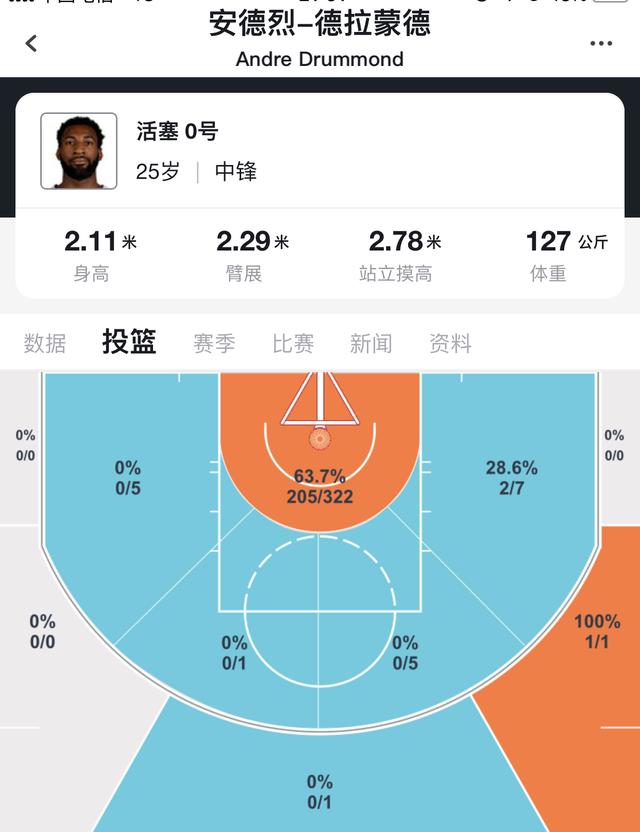Switch to the 赛季 tab
The height and width of the screenshot is (832, 640).
214,343
